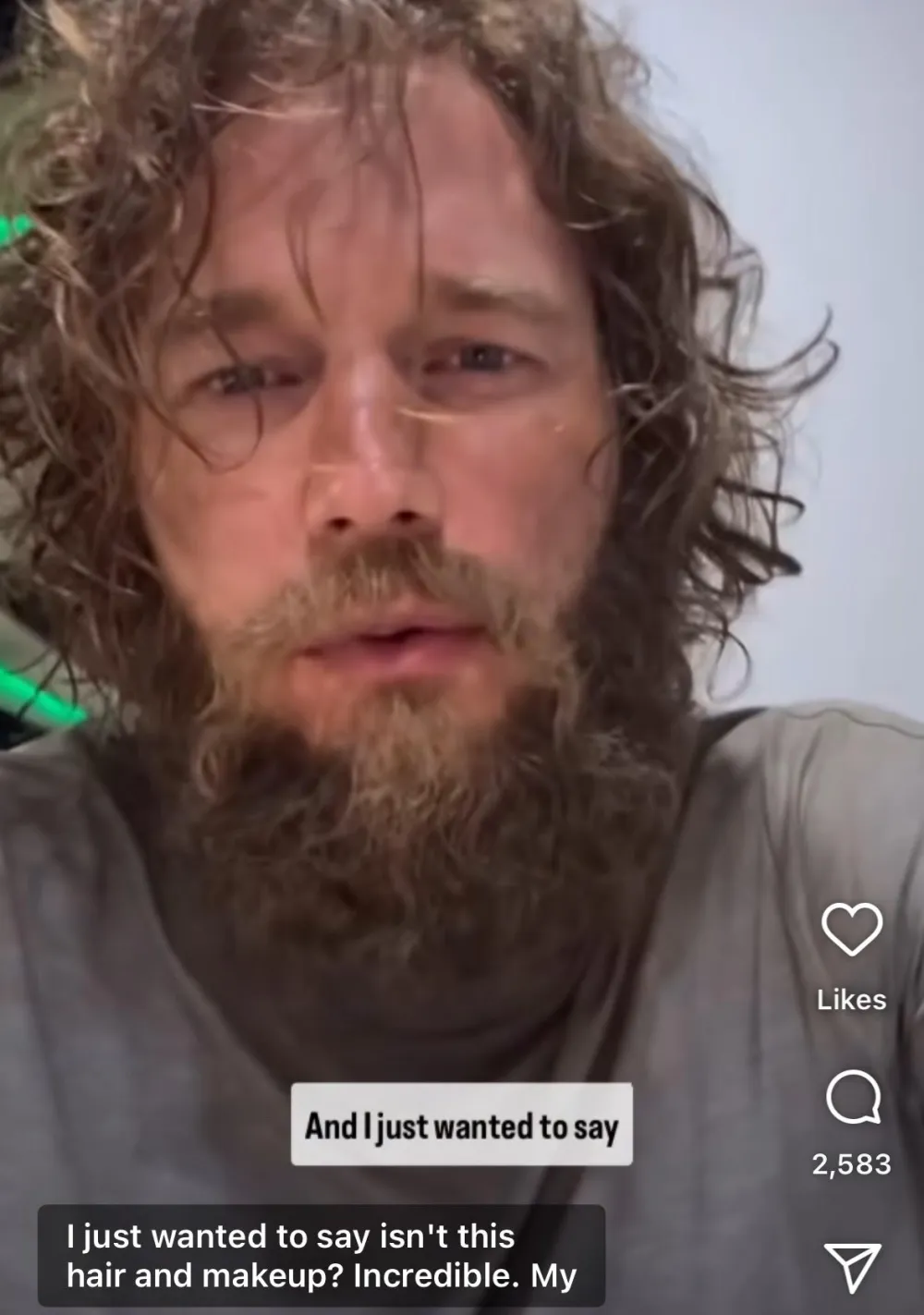The image size is (924, 1315).
Task: Open the comments with 2,583 replies
Action: 852,1099
